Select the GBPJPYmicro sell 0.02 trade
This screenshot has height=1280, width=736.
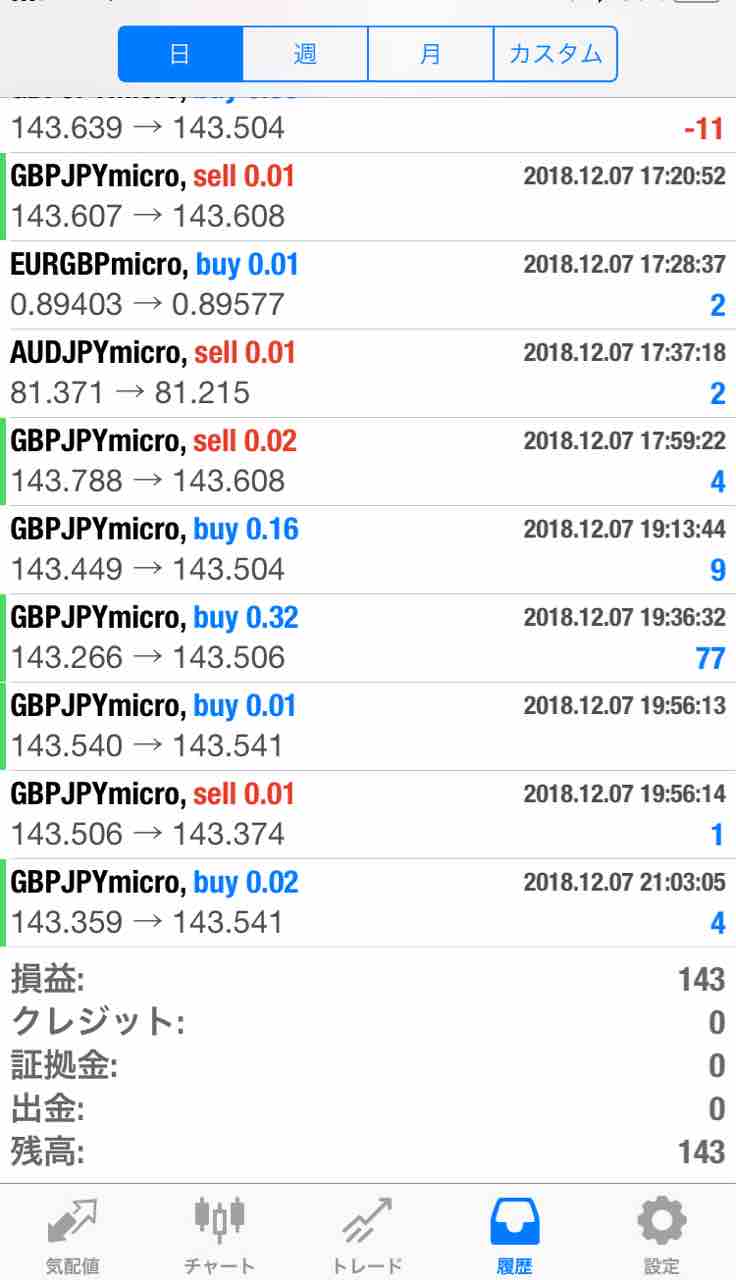pyautogui.click(x=368, y=461)
